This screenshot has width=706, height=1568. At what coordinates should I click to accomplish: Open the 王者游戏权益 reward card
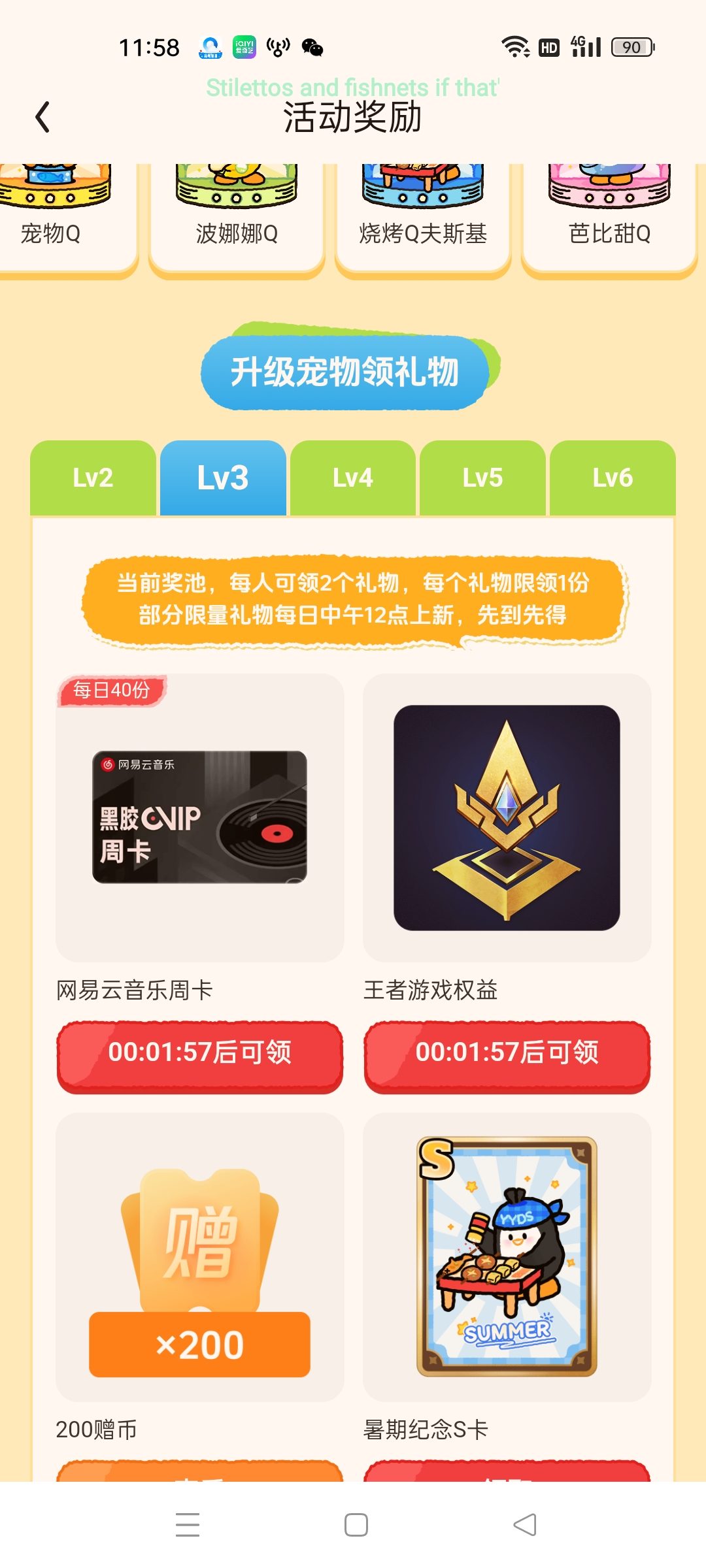507,818
